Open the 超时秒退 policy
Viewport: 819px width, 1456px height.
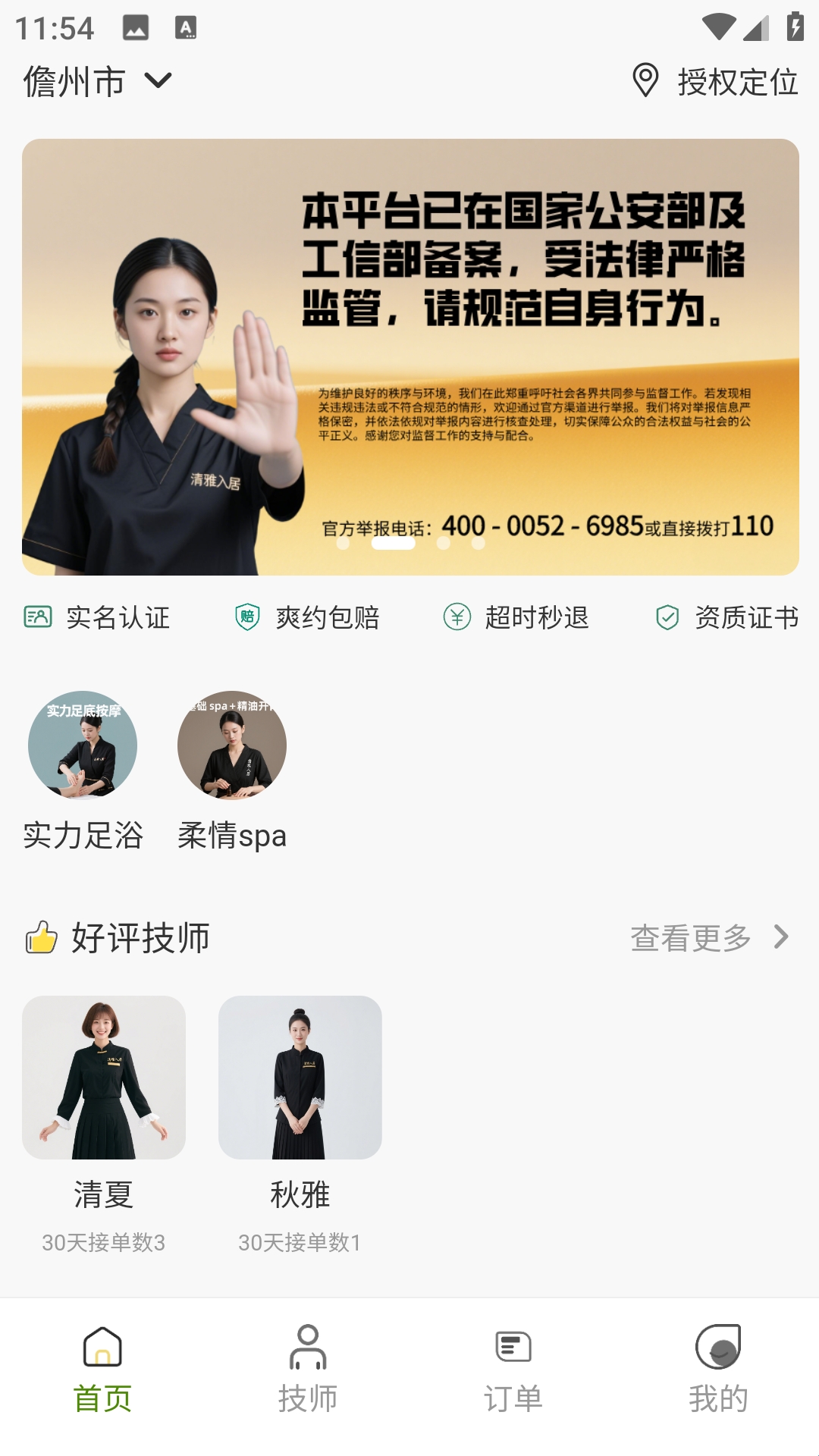pyautogui.click(x=516, y=617)
